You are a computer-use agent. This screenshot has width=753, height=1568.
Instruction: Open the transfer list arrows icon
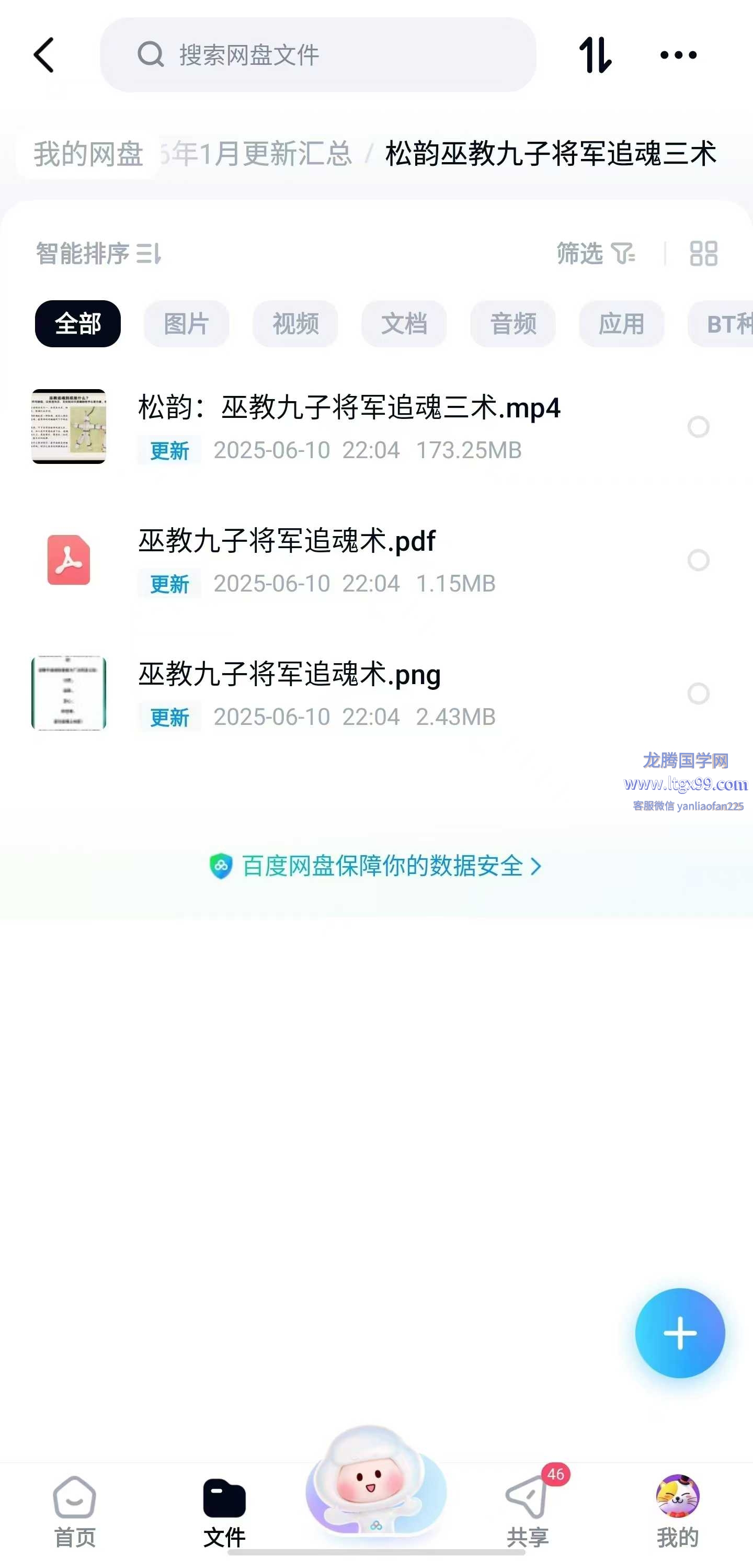coord(595,55)
